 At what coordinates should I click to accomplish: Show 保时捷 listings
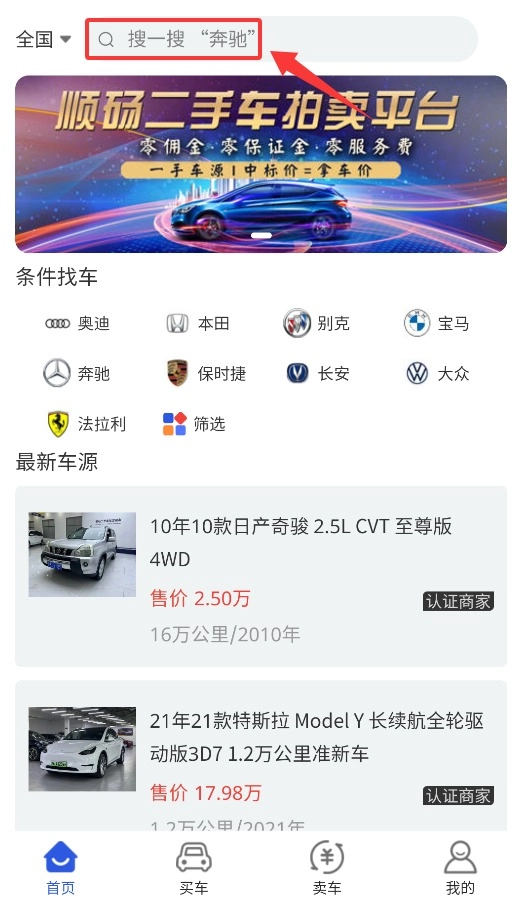click(206, 374)
